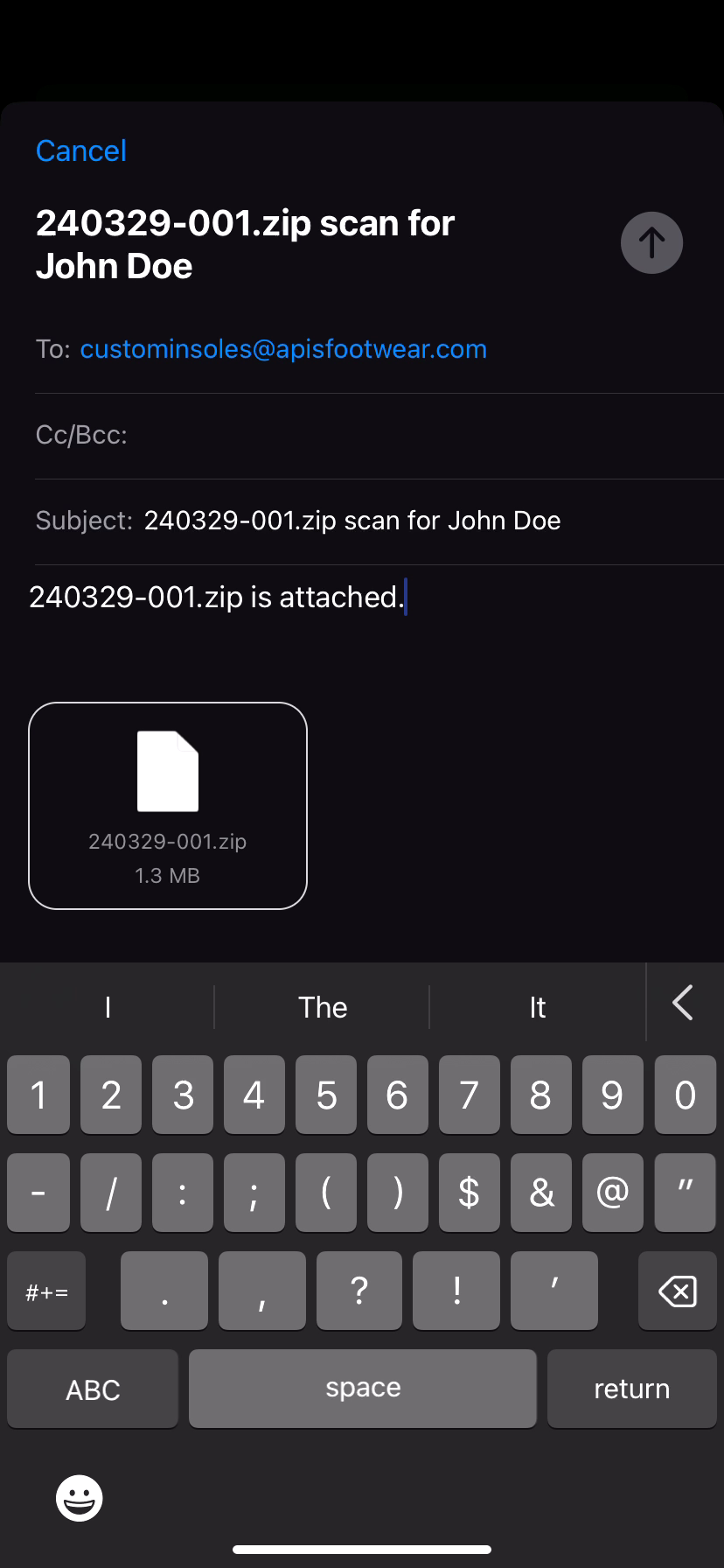This screenshot has width=724, height=1568.
Task: Open the #+= symbols keyboard
Action: pyautogui.click(x=46, y=1291)
